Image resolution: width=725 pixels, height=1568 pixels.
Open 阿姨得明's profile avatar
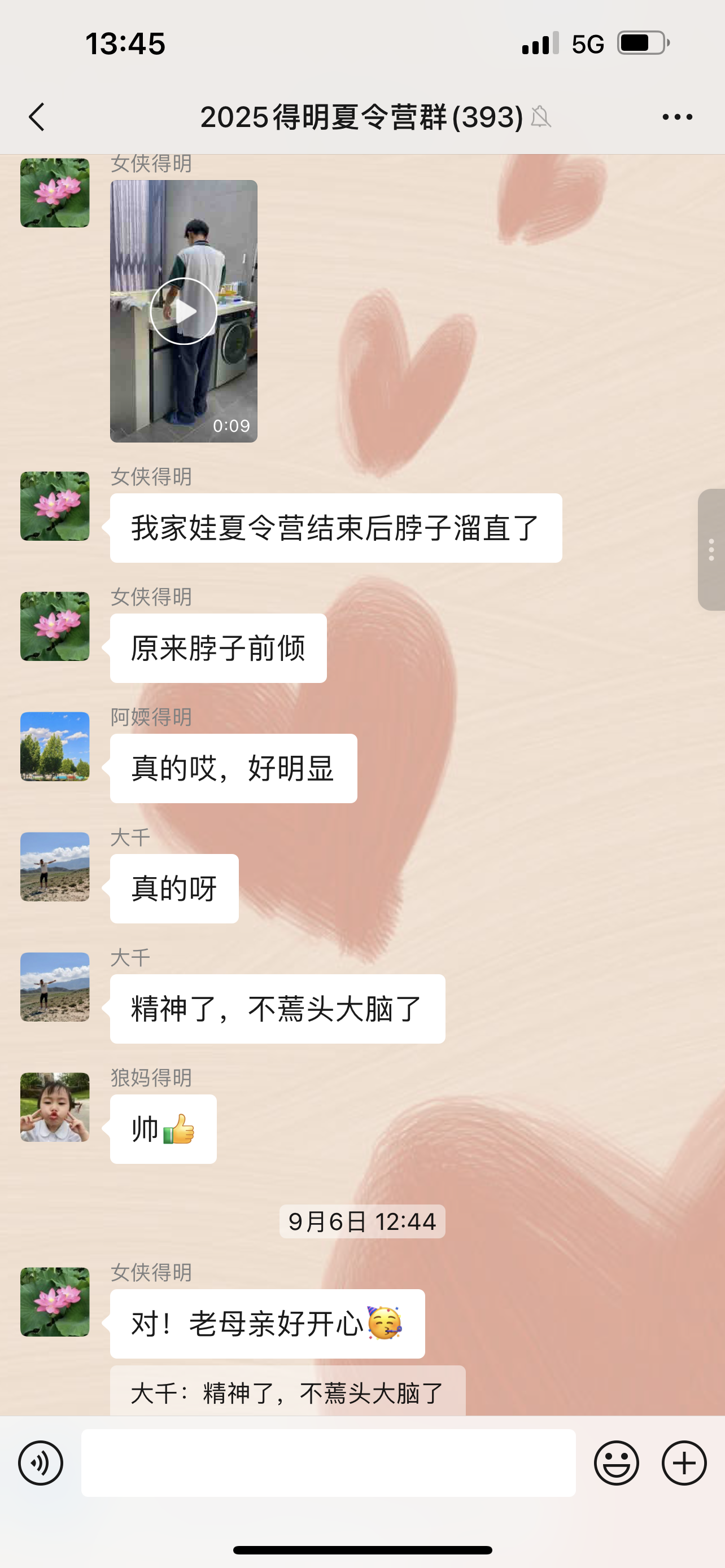(55, 746)
